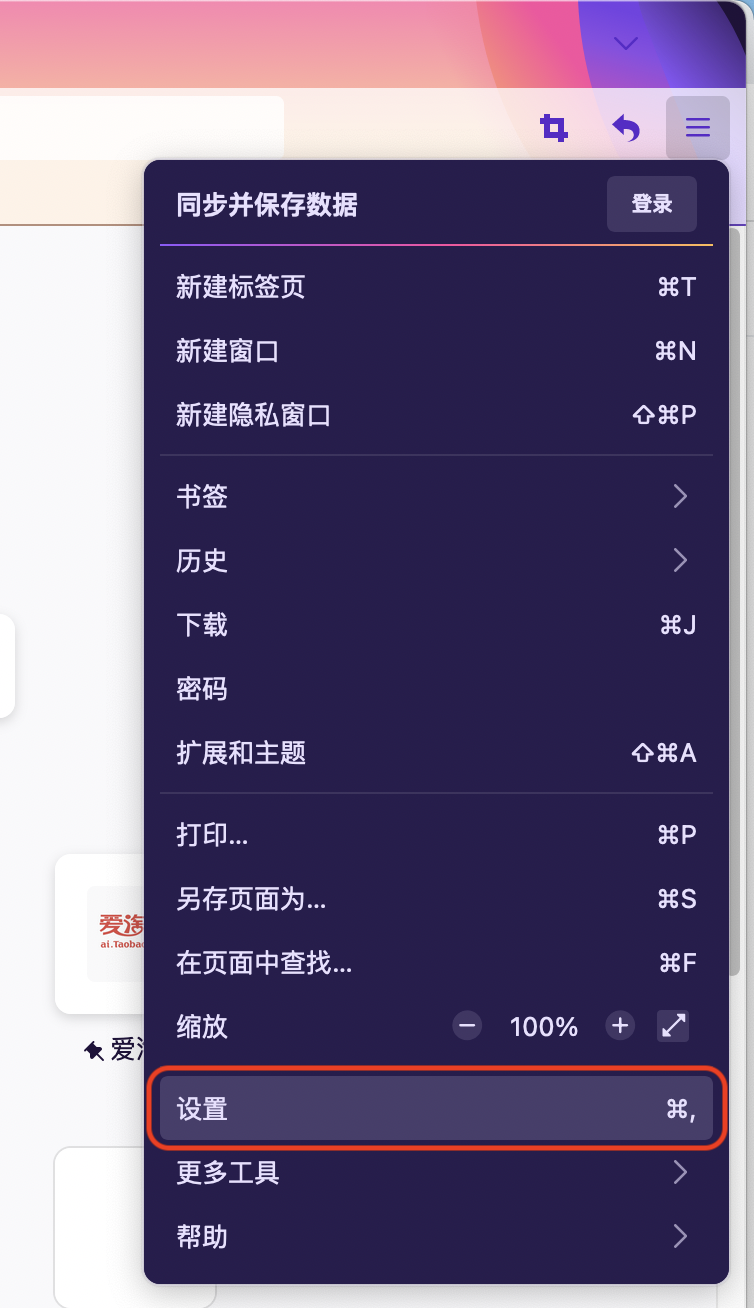
Task: Open the 密码 passwords manager
Action: (x=436, y=689)
